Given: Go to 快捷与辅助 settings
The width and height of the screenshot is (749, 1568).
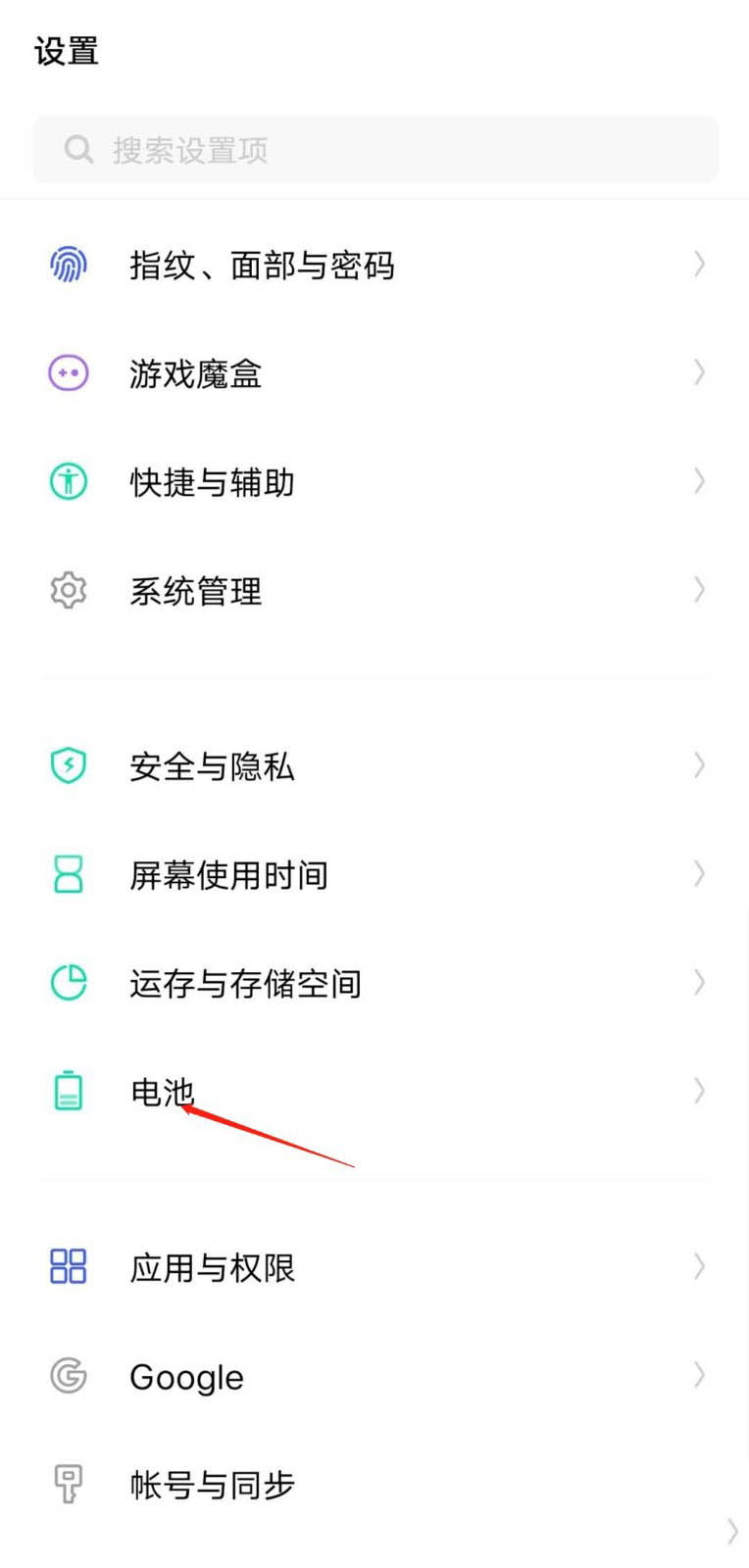Looking at the screenshot, I should click(374, 482).
